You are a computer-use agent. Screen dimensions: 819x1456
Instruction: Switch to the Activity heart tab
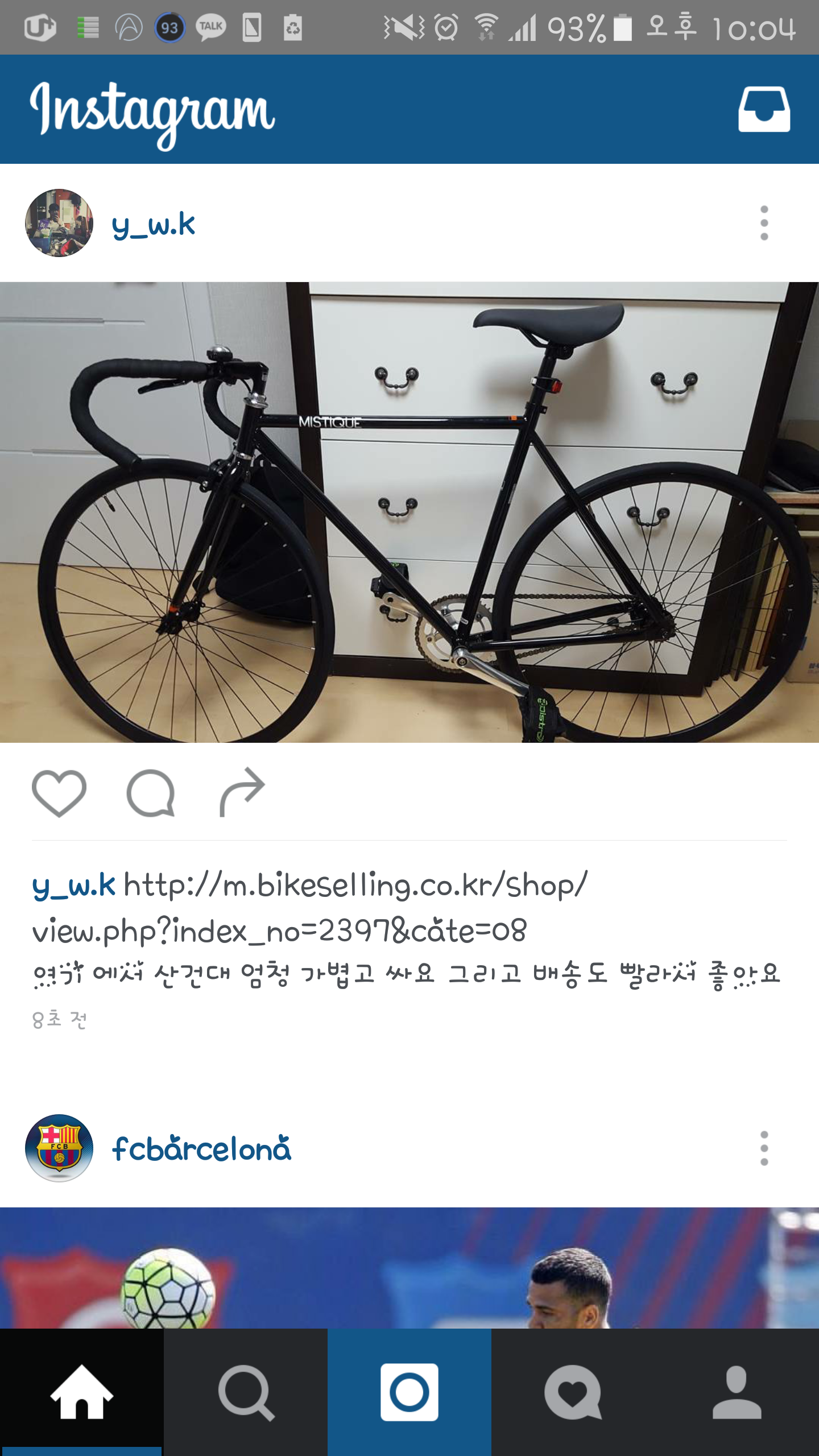tap(573, 1392)
